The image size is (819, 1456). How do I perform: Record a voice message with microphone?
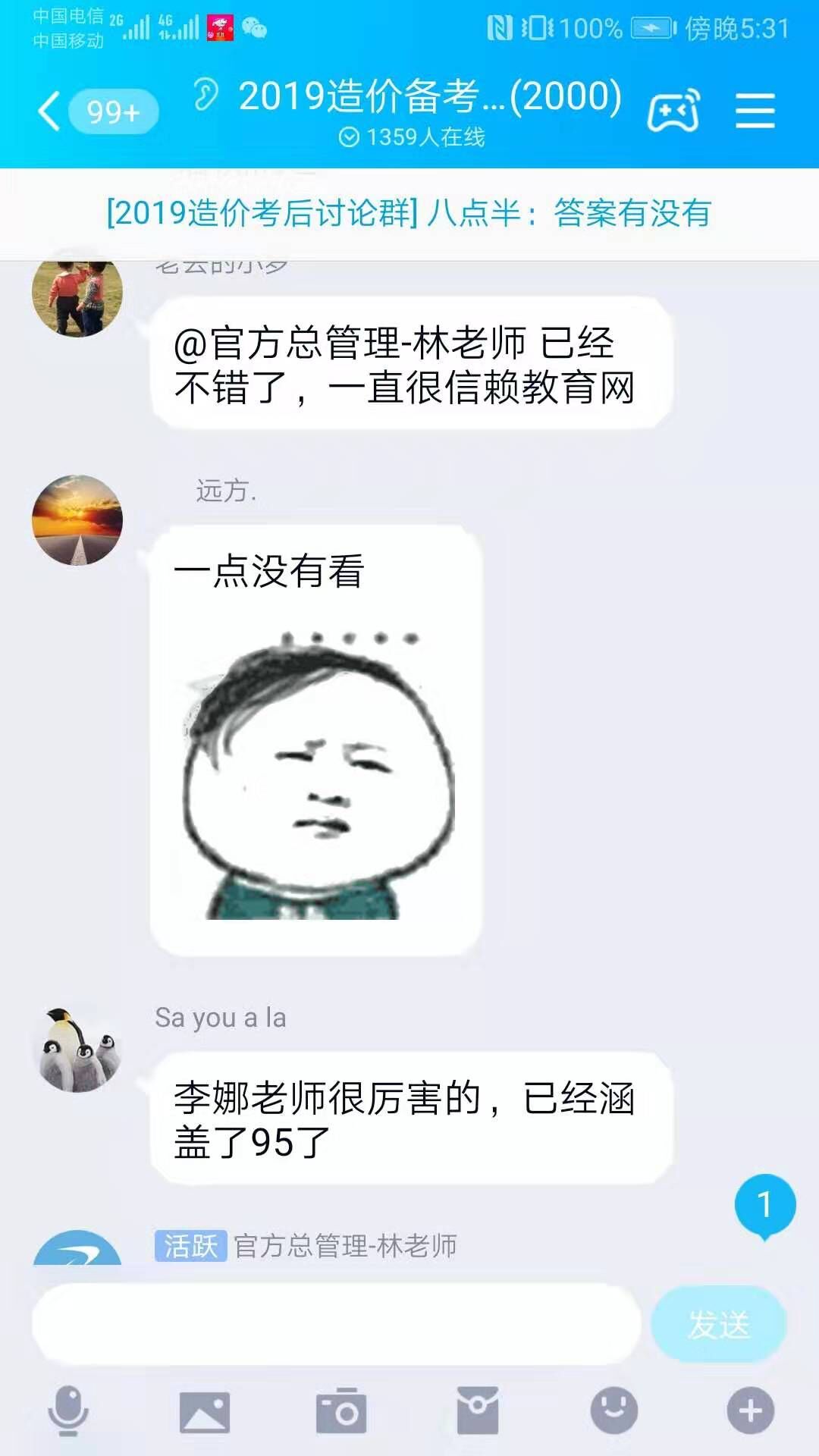coord(68,1410)
